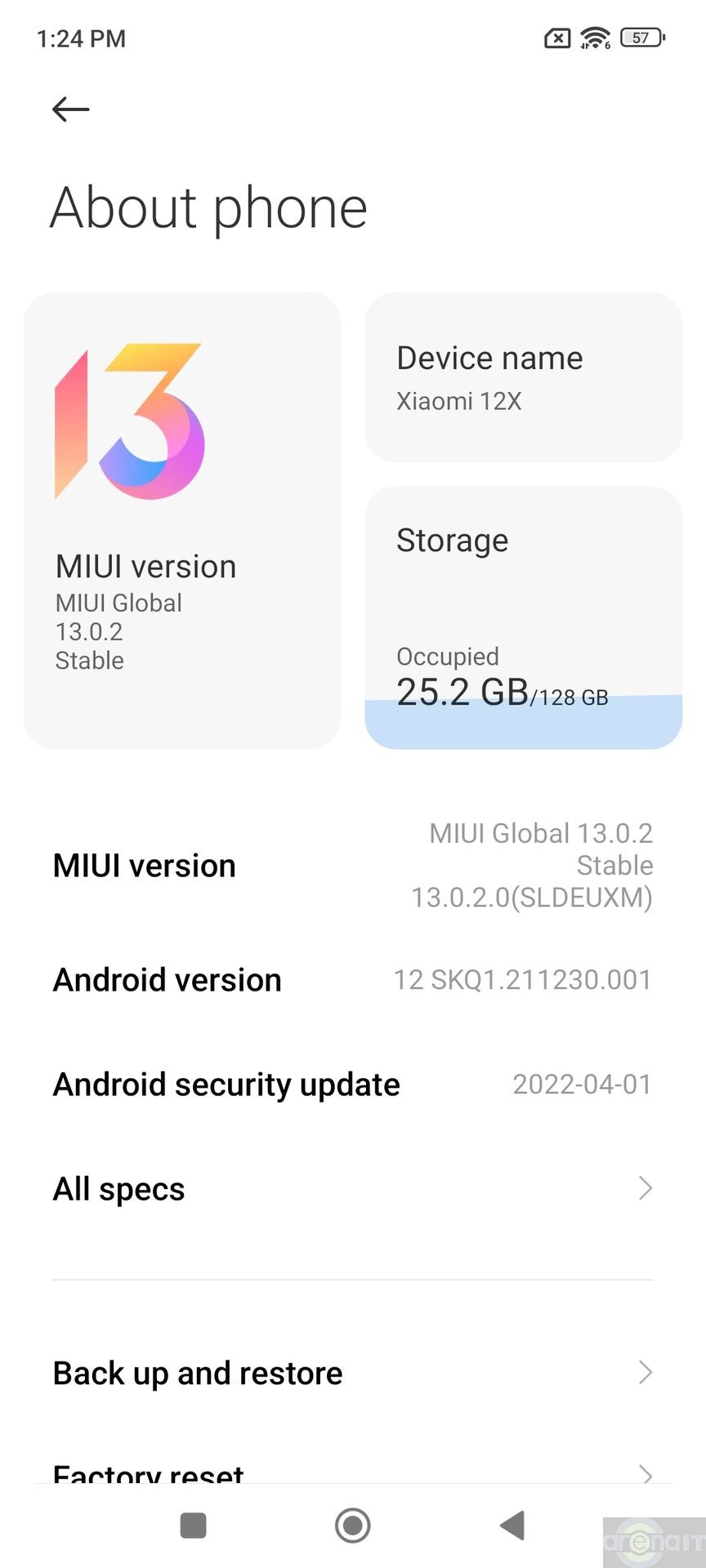Go back using the top arrow
Image resolution: width=706 pixels, height=1568 pixels.
[70, 109]
